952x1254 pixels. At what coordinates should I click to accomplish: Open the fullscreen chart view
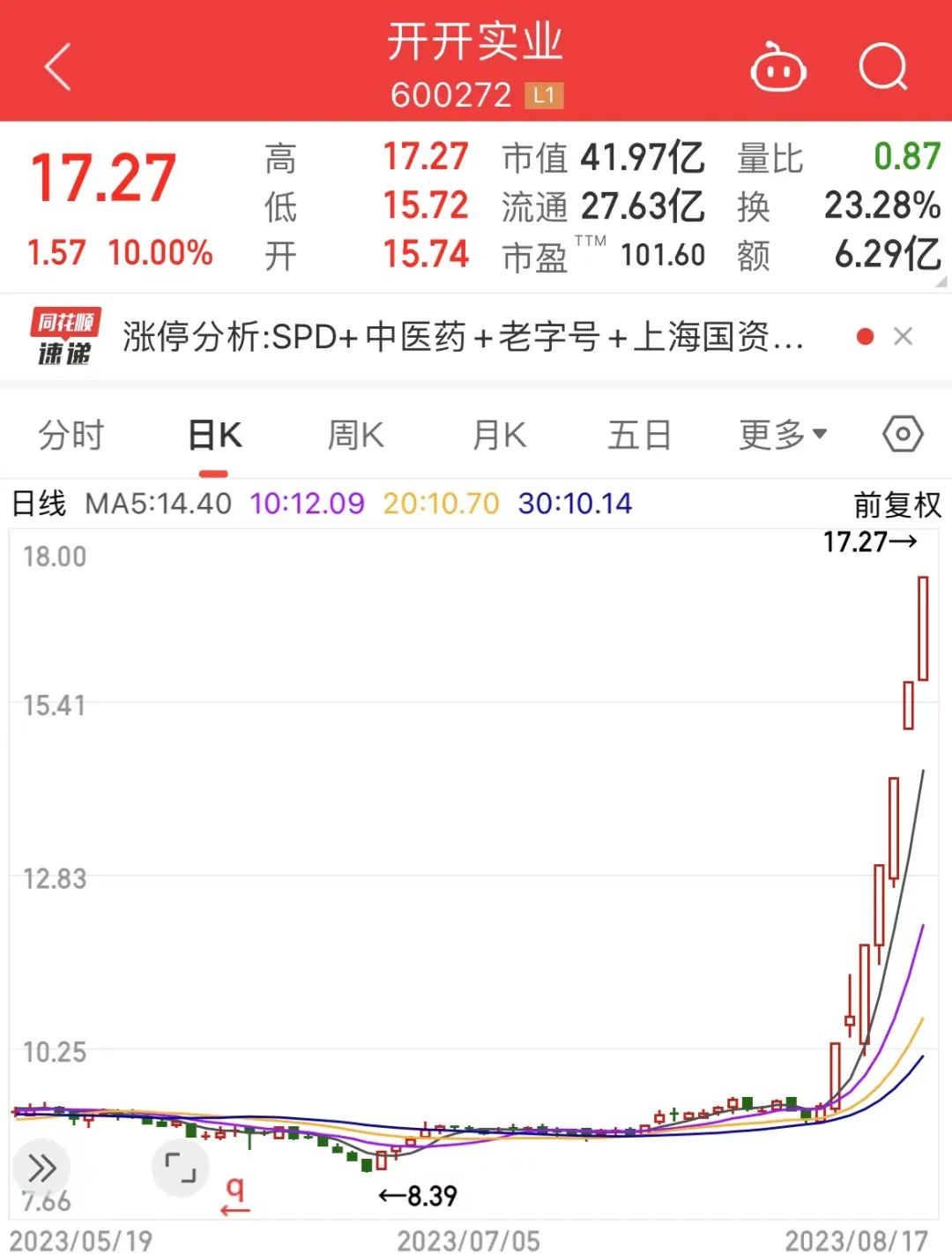coord(180,1168)
